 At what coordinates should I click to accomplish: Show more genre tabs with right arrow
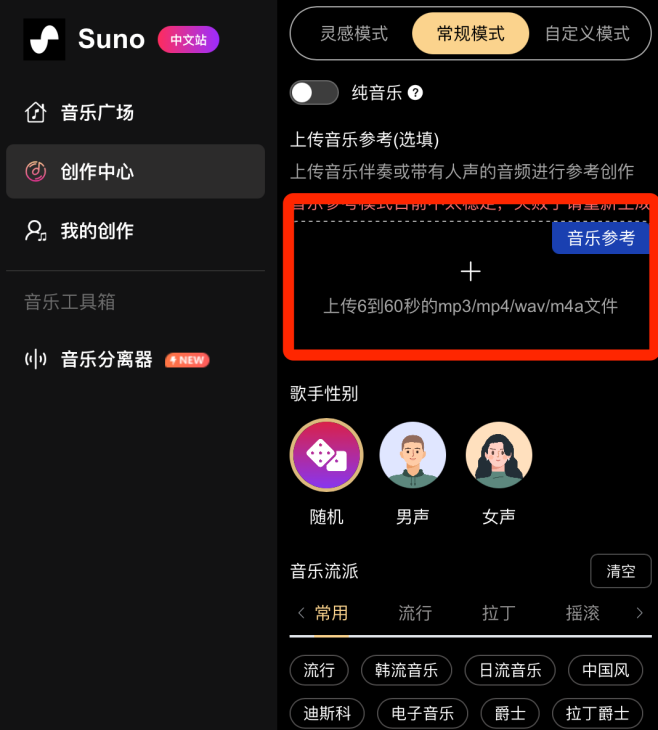pyautogui.click(x=640, y=613)
